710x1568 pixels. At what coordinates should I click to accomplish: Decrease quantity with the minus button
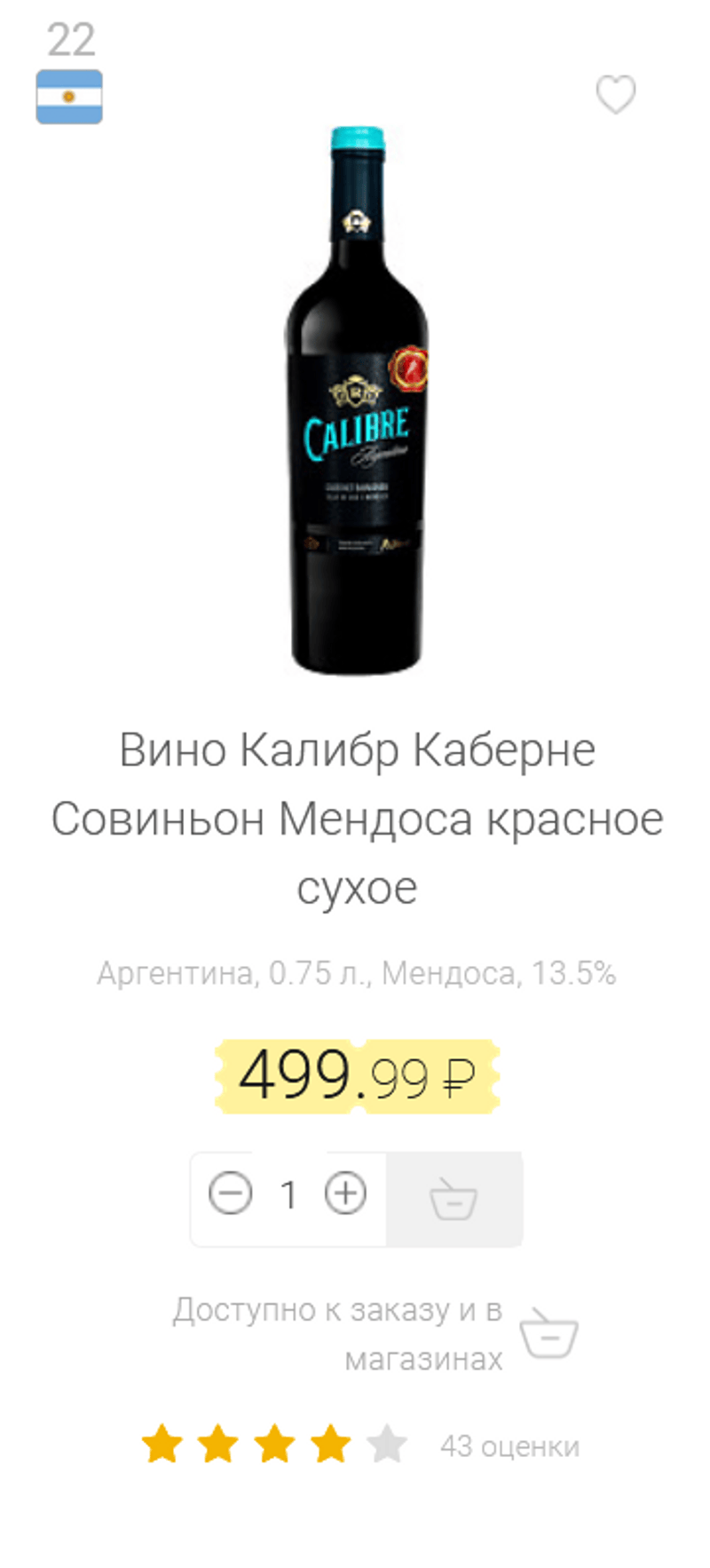(231, 1193)
